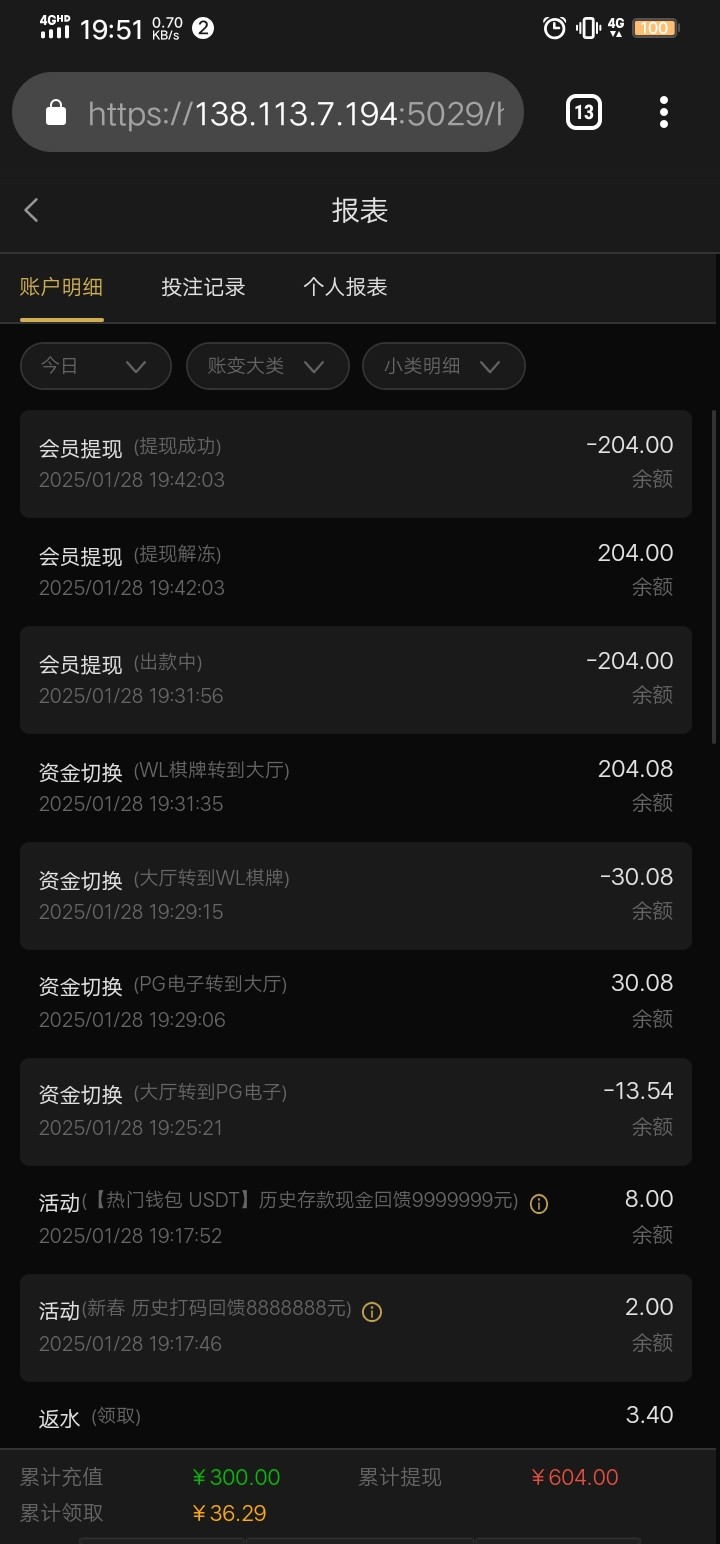Open the browser overflow menu
Image resolution: width=720 pixels, height=1544 pixels.
click(663, 112)
